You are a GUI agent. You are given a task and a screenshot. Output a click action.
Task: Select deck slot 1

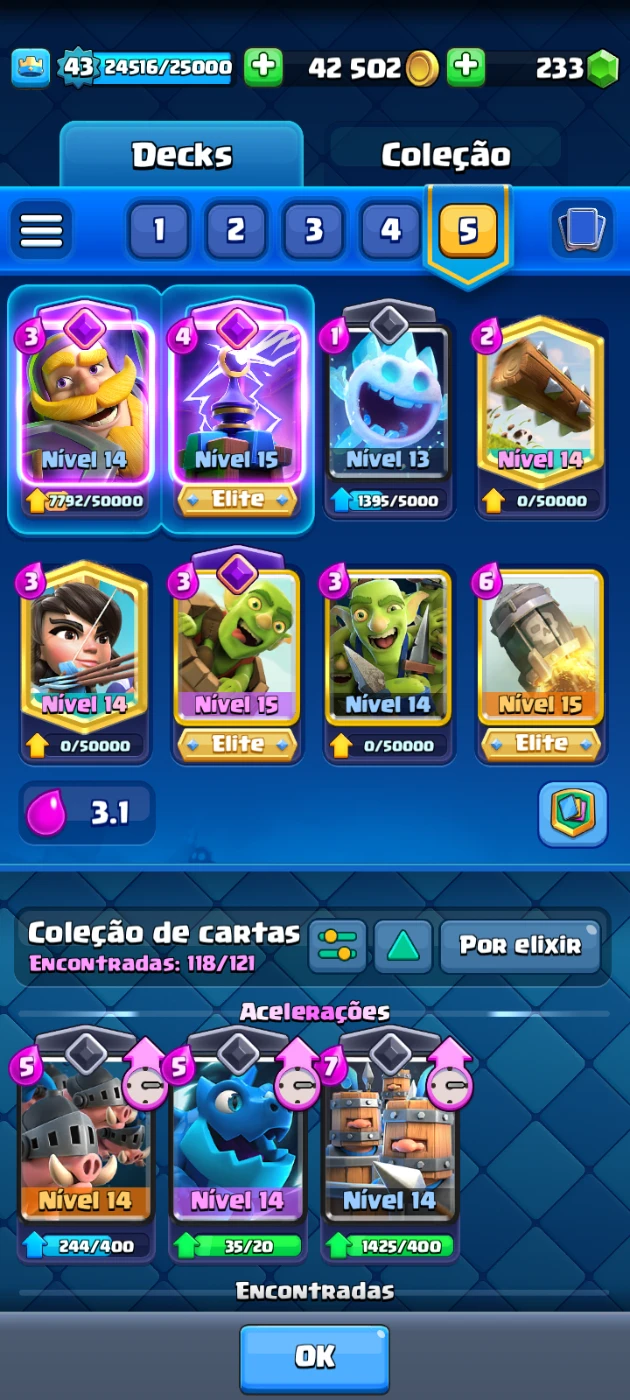[x=158, y=231]
